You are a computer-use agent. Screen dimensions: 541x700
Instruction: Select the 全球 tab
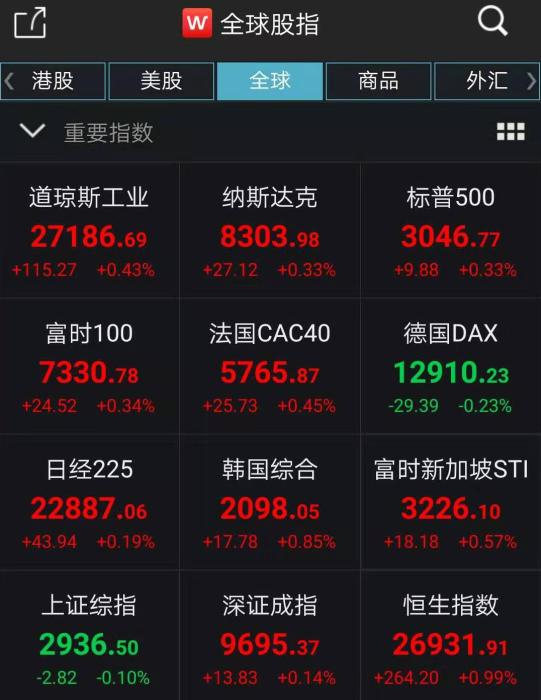[270, 81]
